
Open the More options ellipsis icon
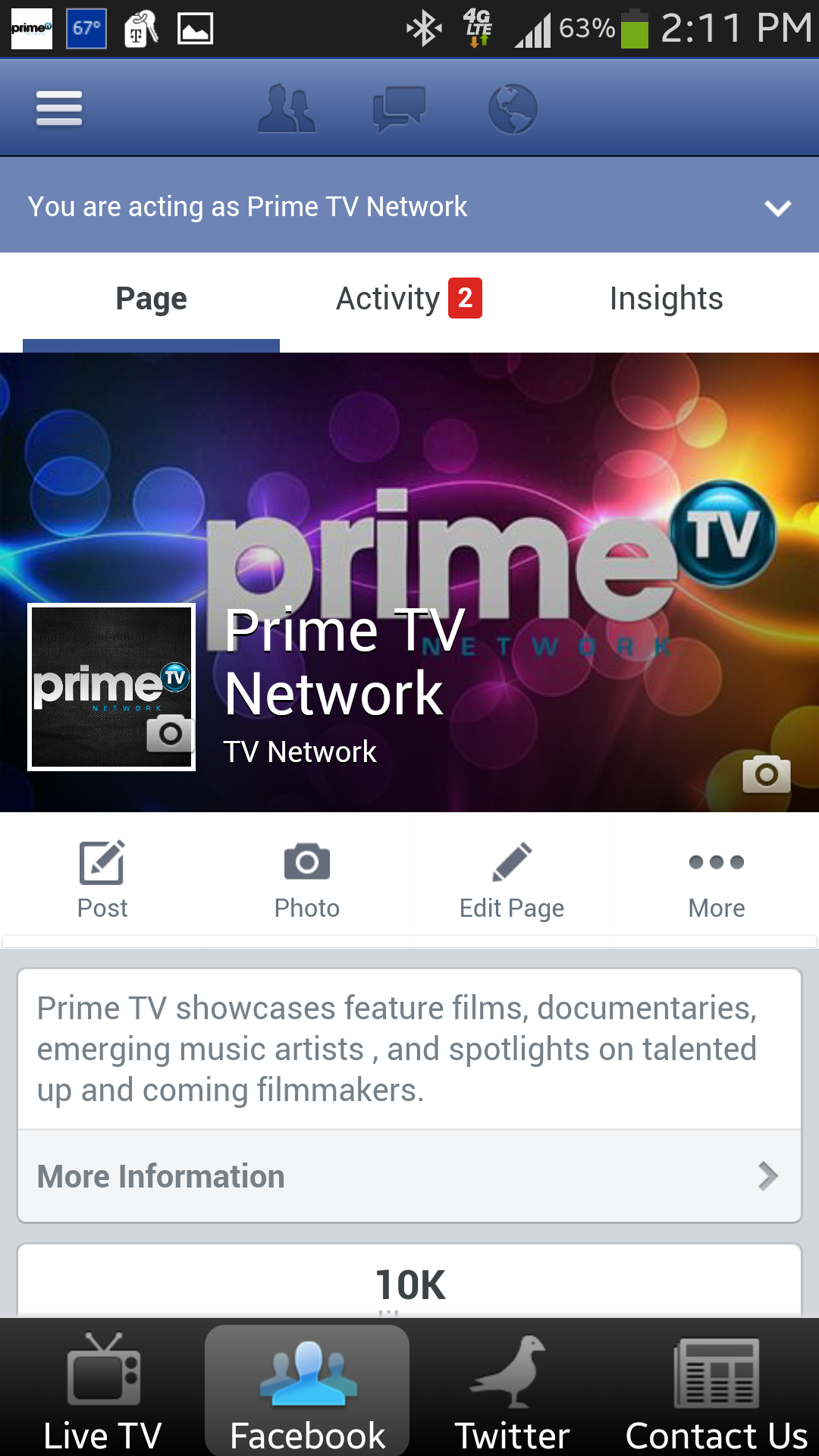pyautogui.click(x=716, y=862)
